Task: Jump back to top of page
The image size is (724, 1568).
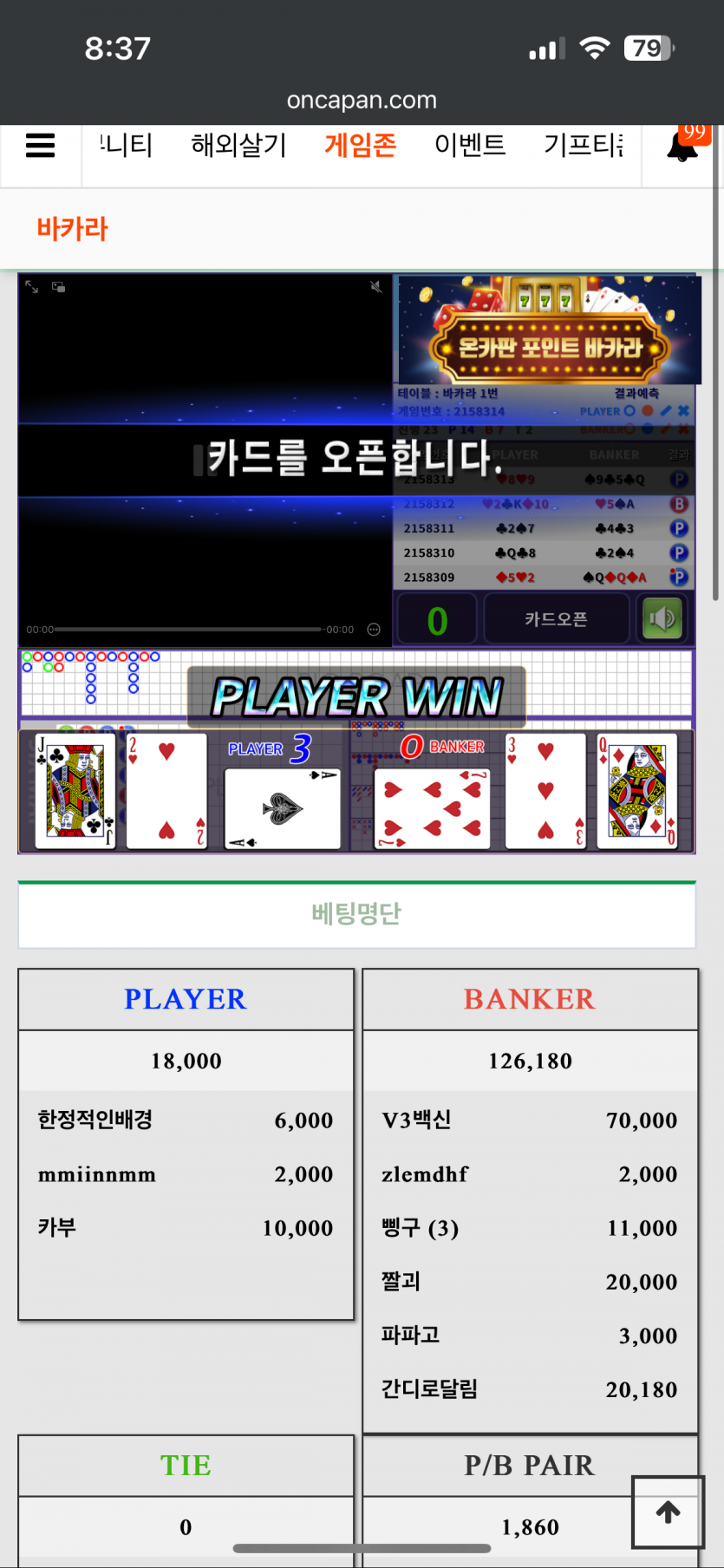Action: (x=668, y=1512)
